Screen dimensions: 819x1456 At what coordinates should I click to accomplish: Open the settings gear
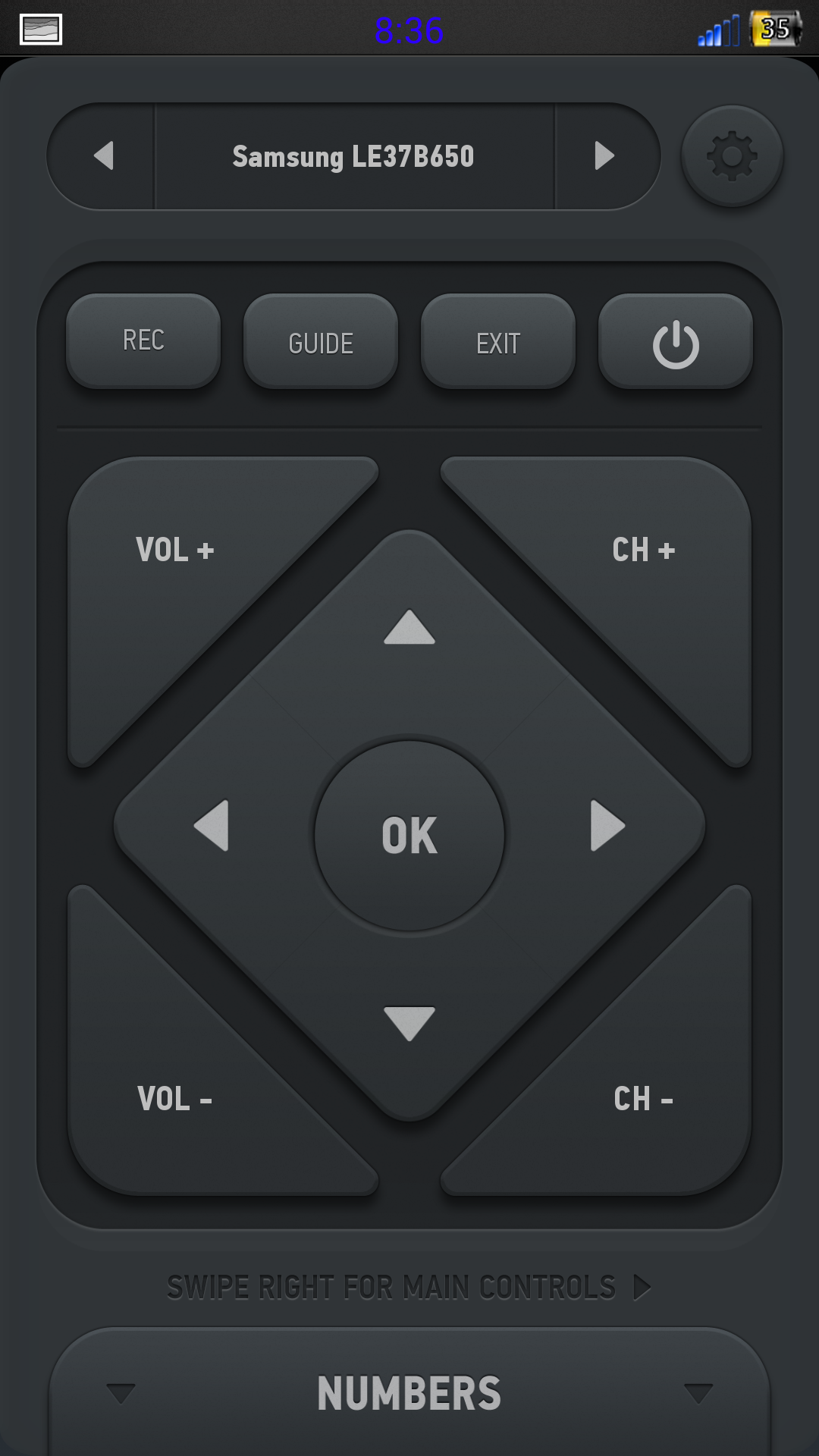pyautogui.click(x=732, y=156)
